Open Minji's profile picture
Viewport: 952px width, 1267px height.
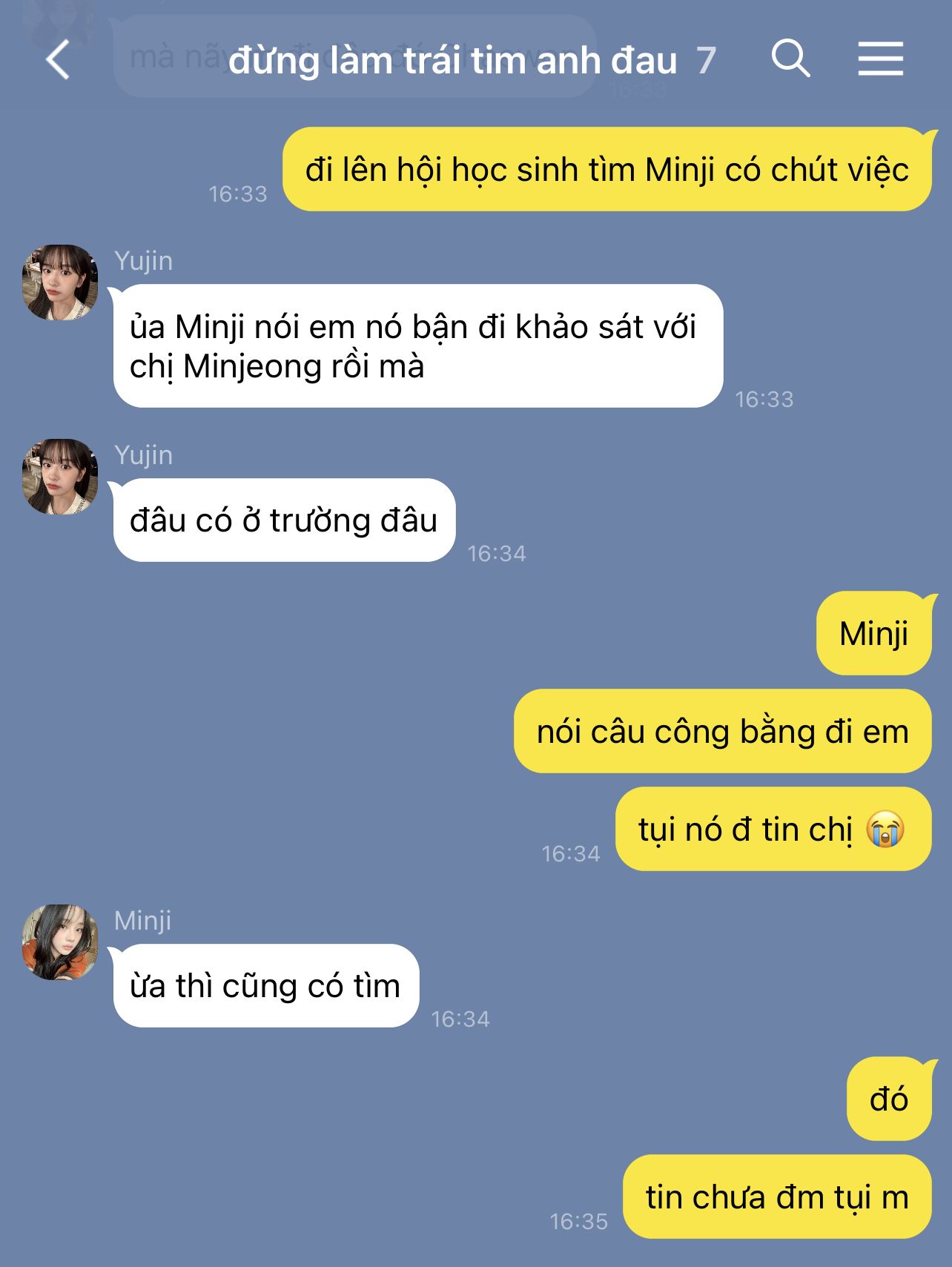[60, 942]
